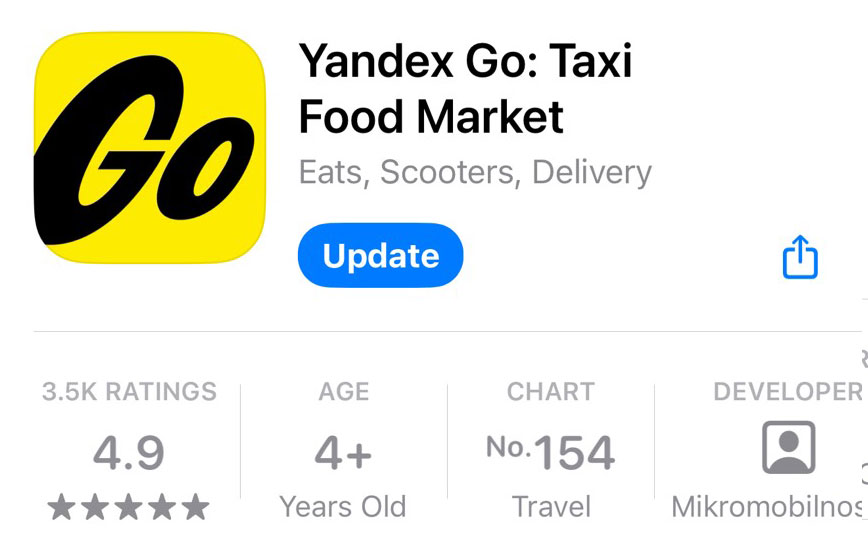The height and width of the screenshot is (538, 868).
Task: Tap the Update button
Action: click(381, 256)
